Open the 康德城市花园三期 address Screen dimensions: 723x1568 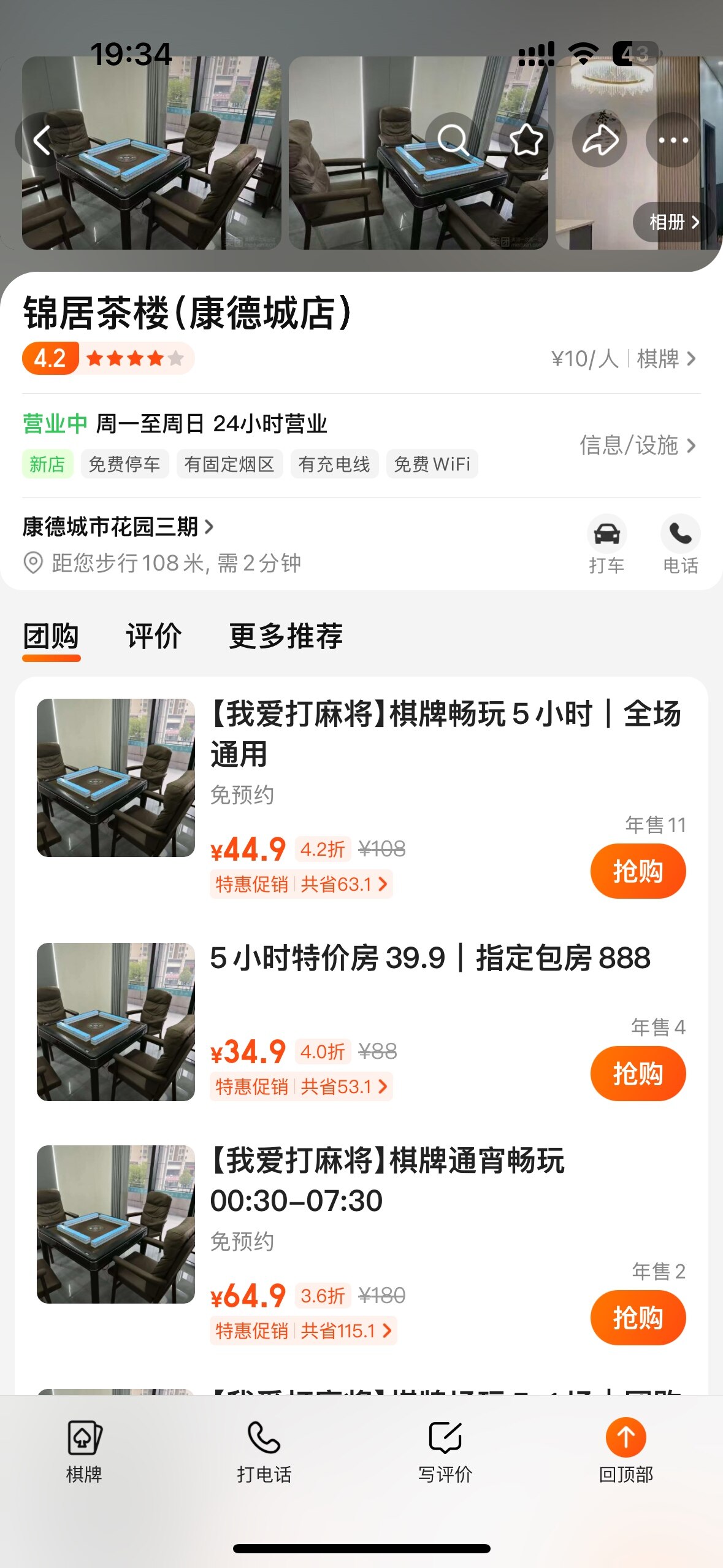coord(118,527)
